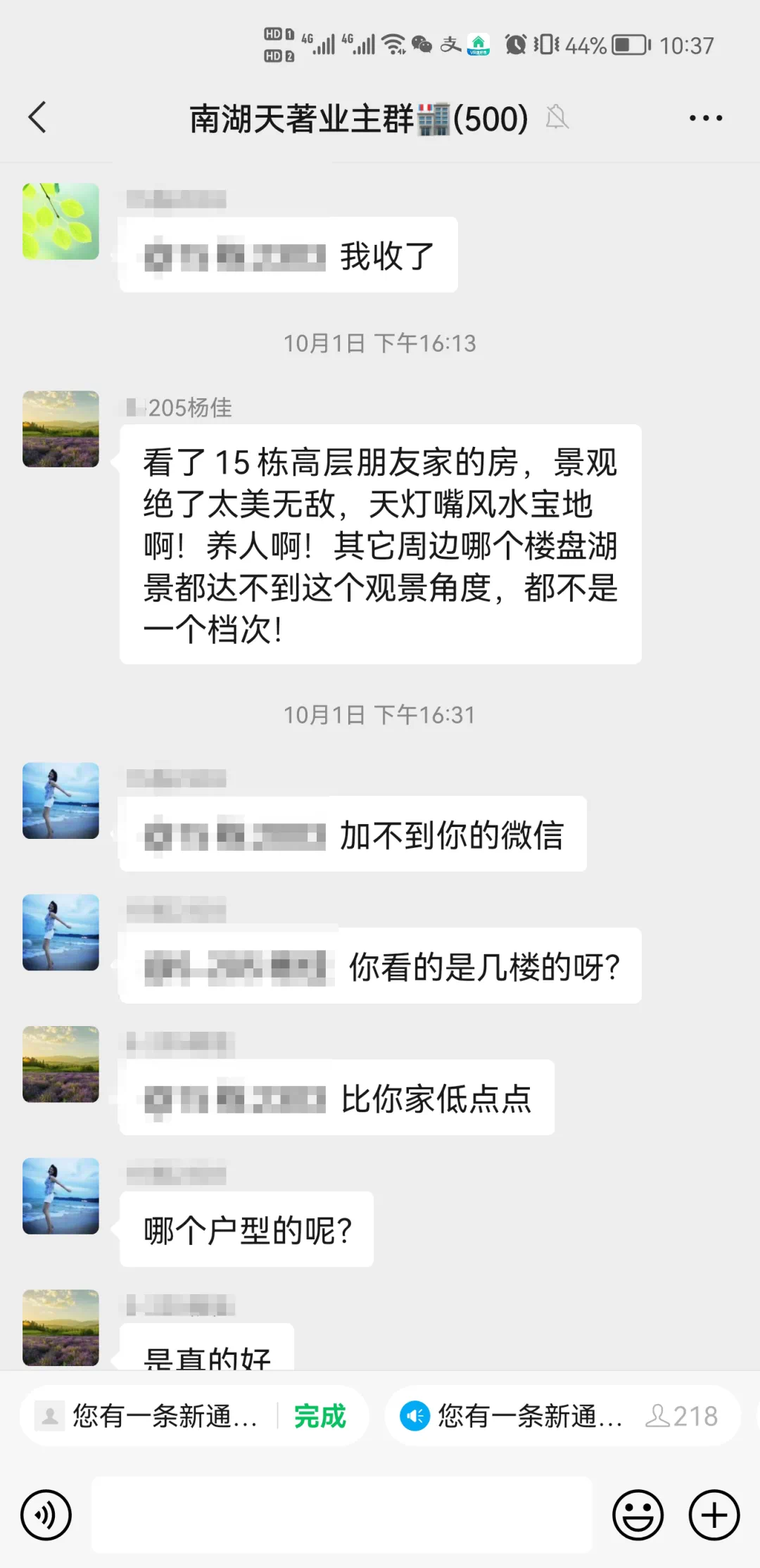Tap 完成 on the new notice chip
The height and width of the screenshot is (1568, 760).
pos(320,1416)
